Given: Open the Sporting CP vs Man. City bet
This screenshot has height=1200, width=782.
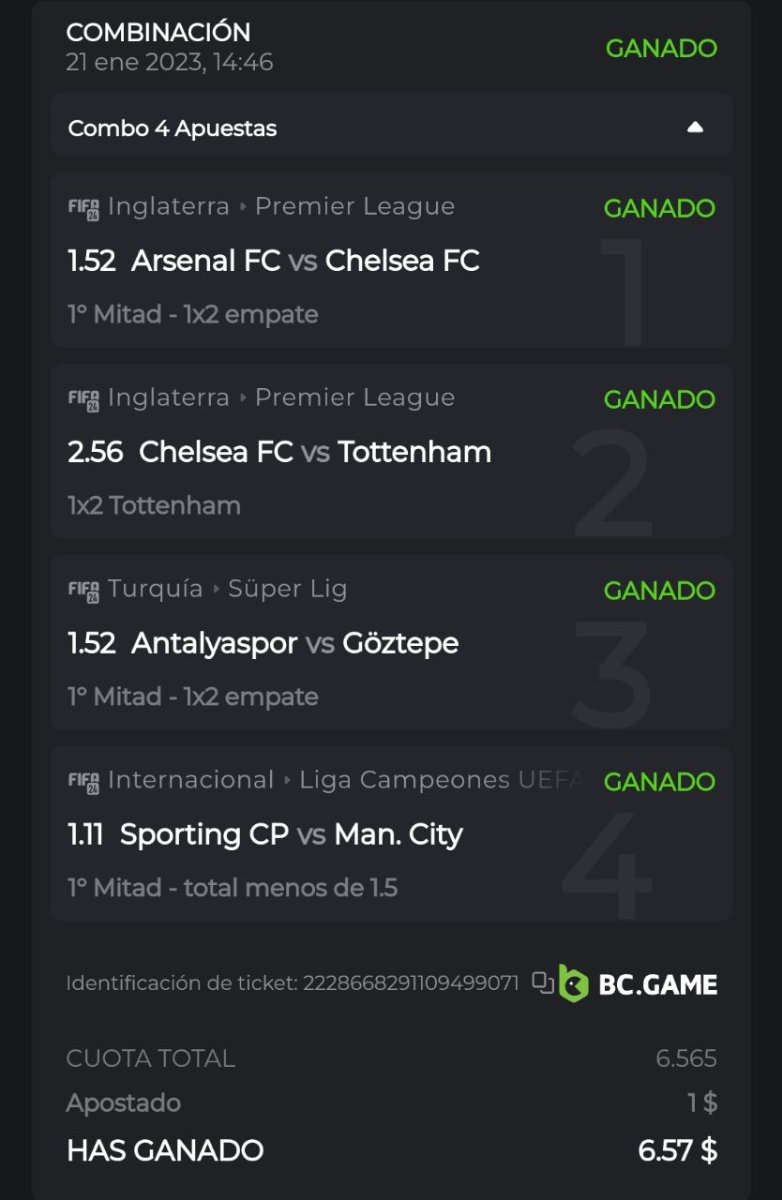Looking at the screenshot, I should point(291,834).
